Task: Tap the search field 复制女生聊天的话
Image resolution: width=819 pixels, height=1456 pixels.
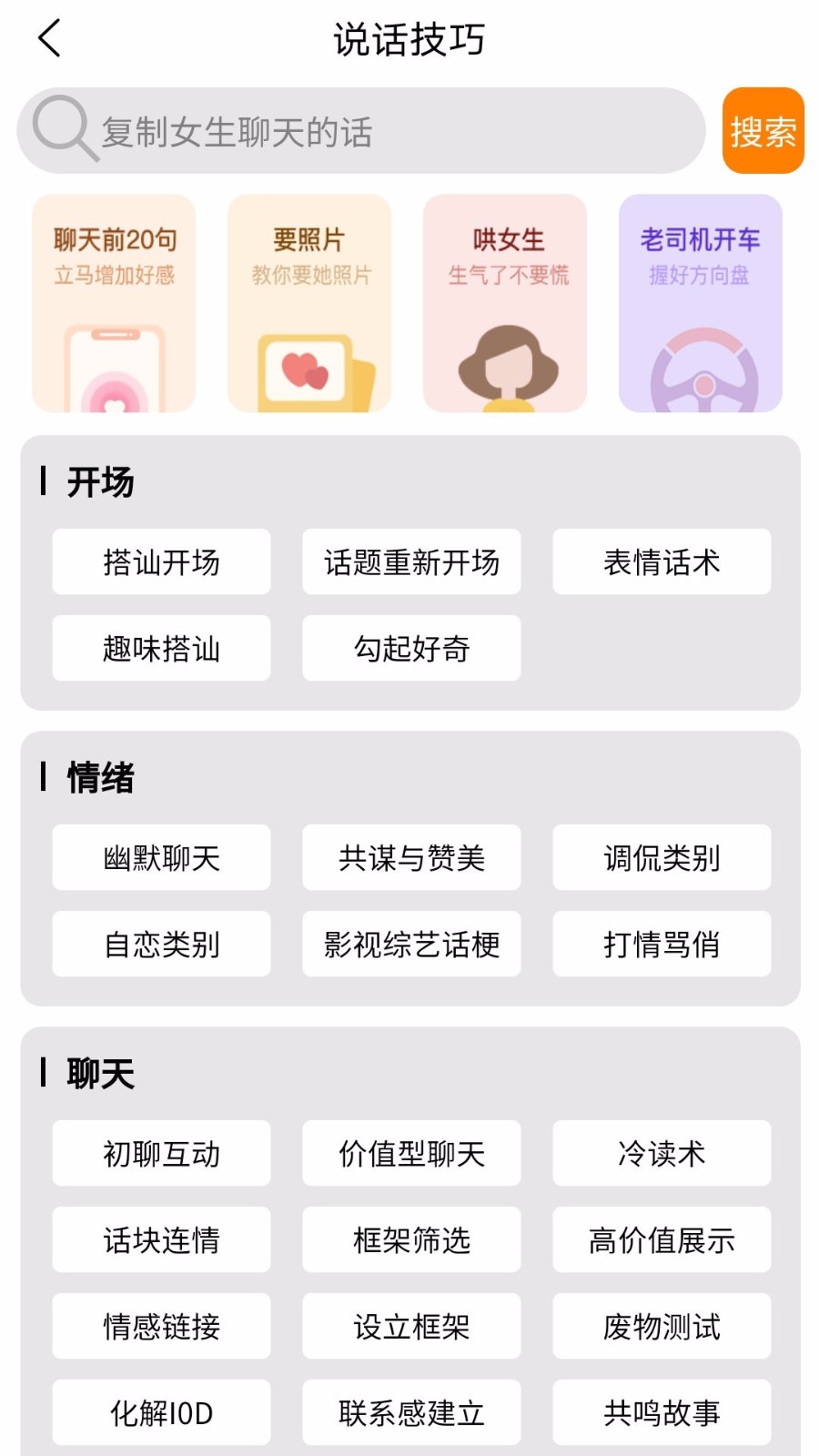Action: click(x=364, y=132)
